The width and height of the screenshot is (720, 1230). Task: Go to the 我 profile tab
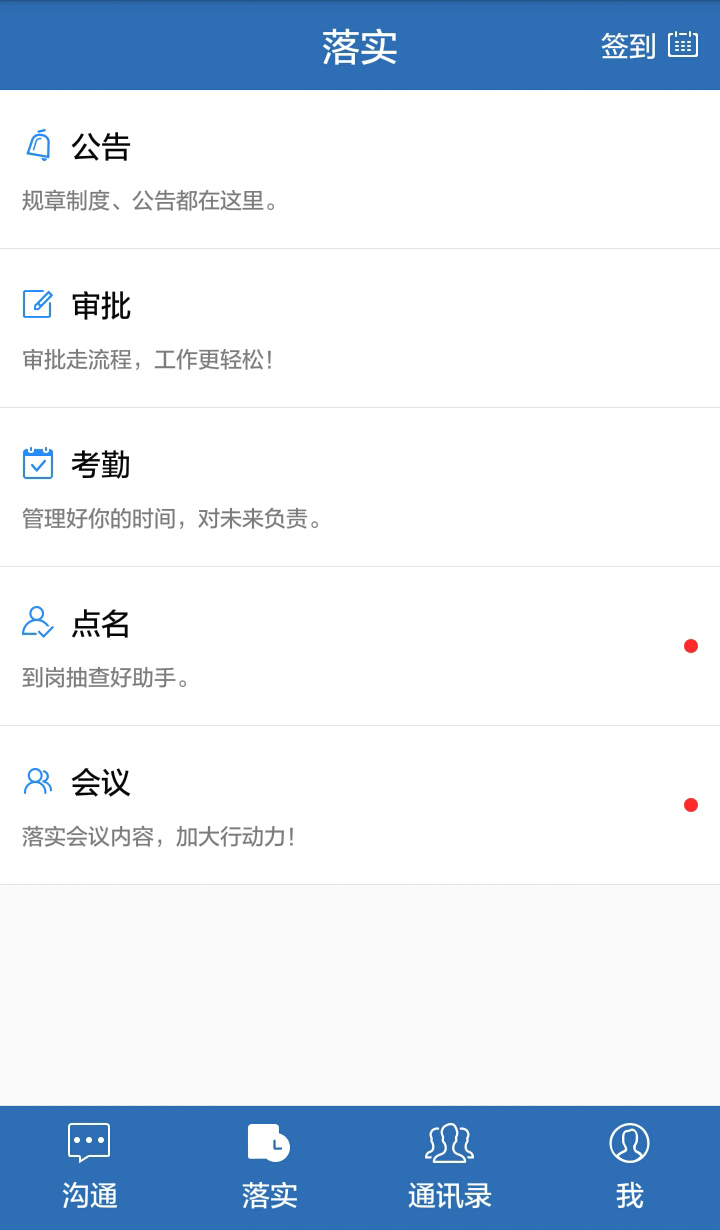[x=630, y=1167]
